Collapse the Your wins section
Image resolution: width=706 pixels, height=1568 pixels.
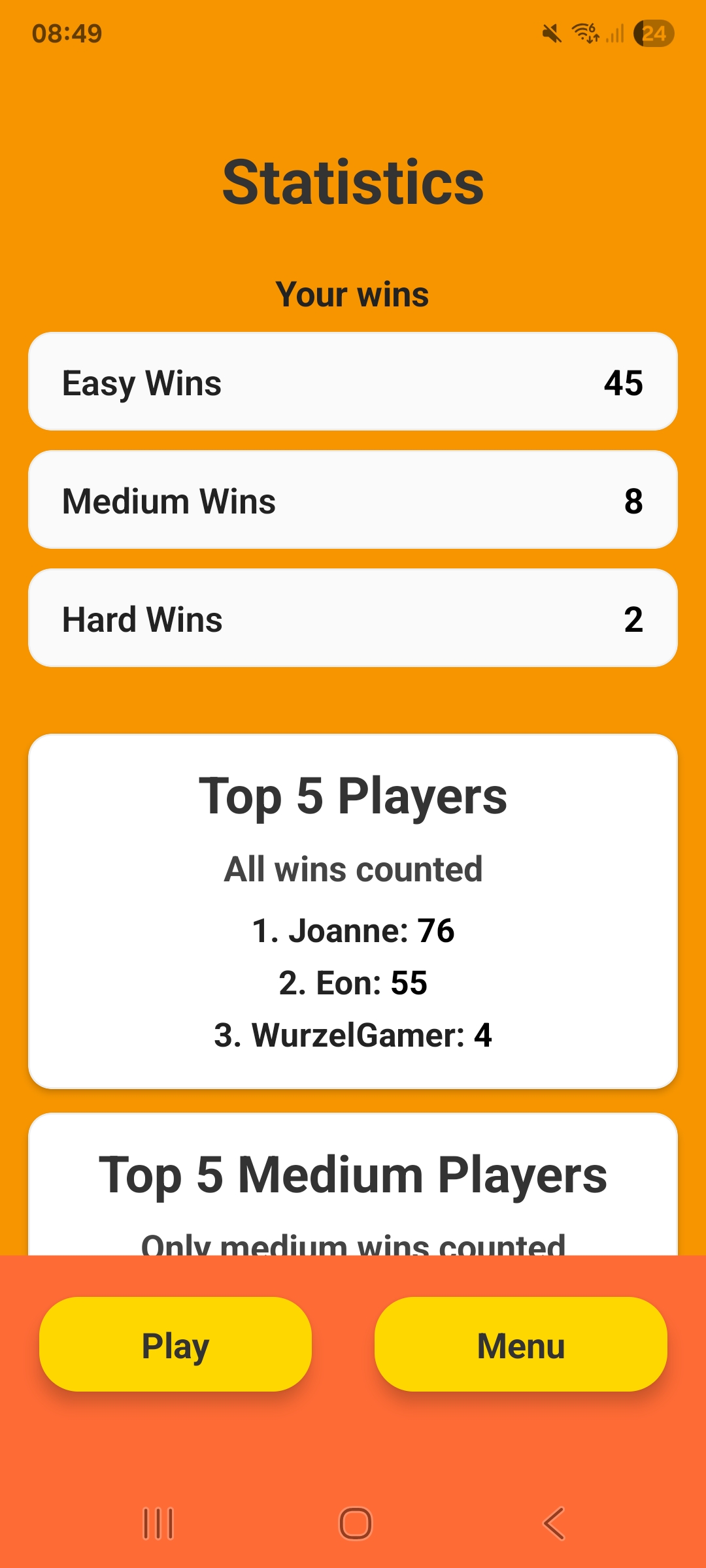[352, 294]
